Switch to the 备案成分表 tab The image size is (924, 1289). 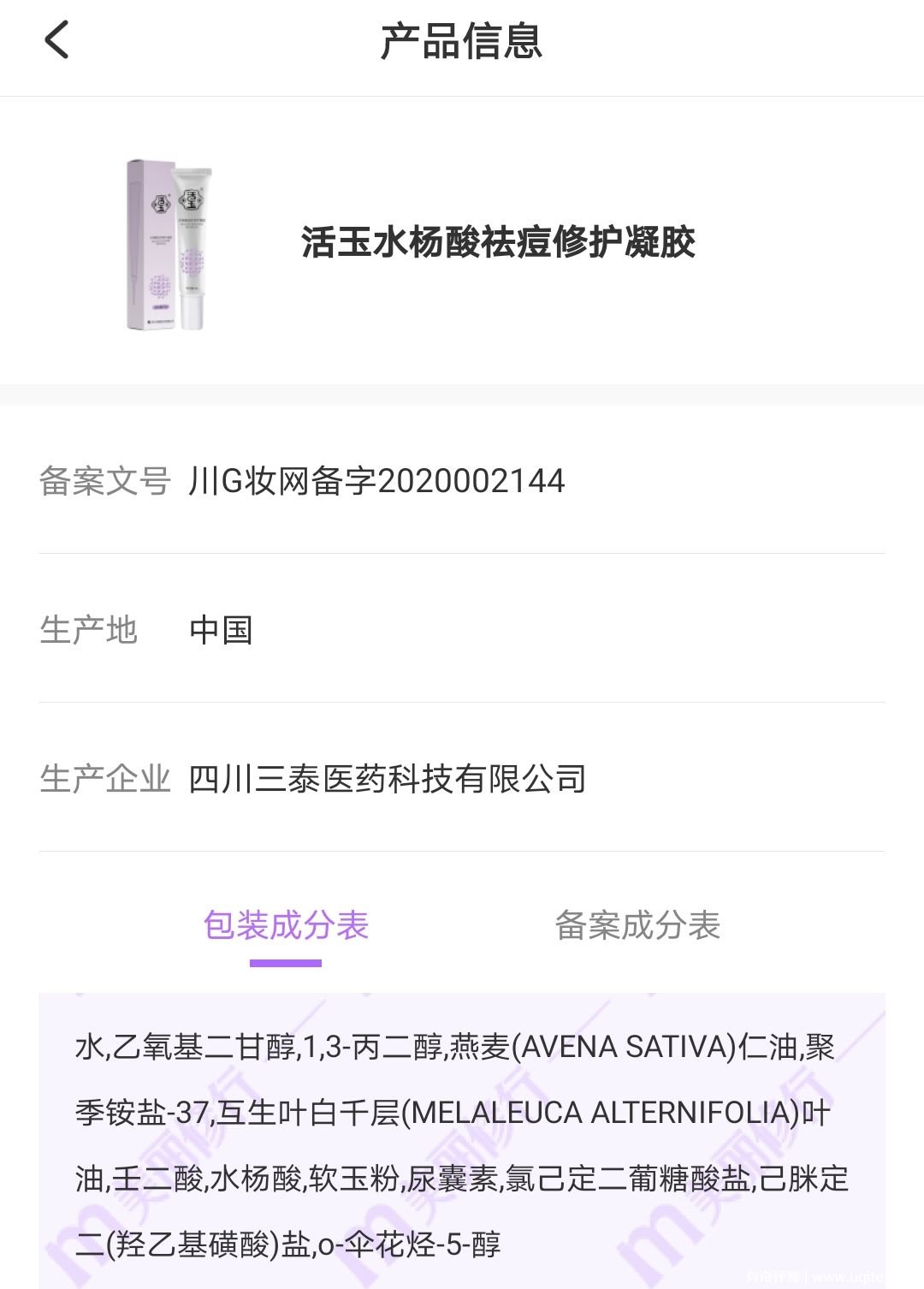tap(637, 926)
